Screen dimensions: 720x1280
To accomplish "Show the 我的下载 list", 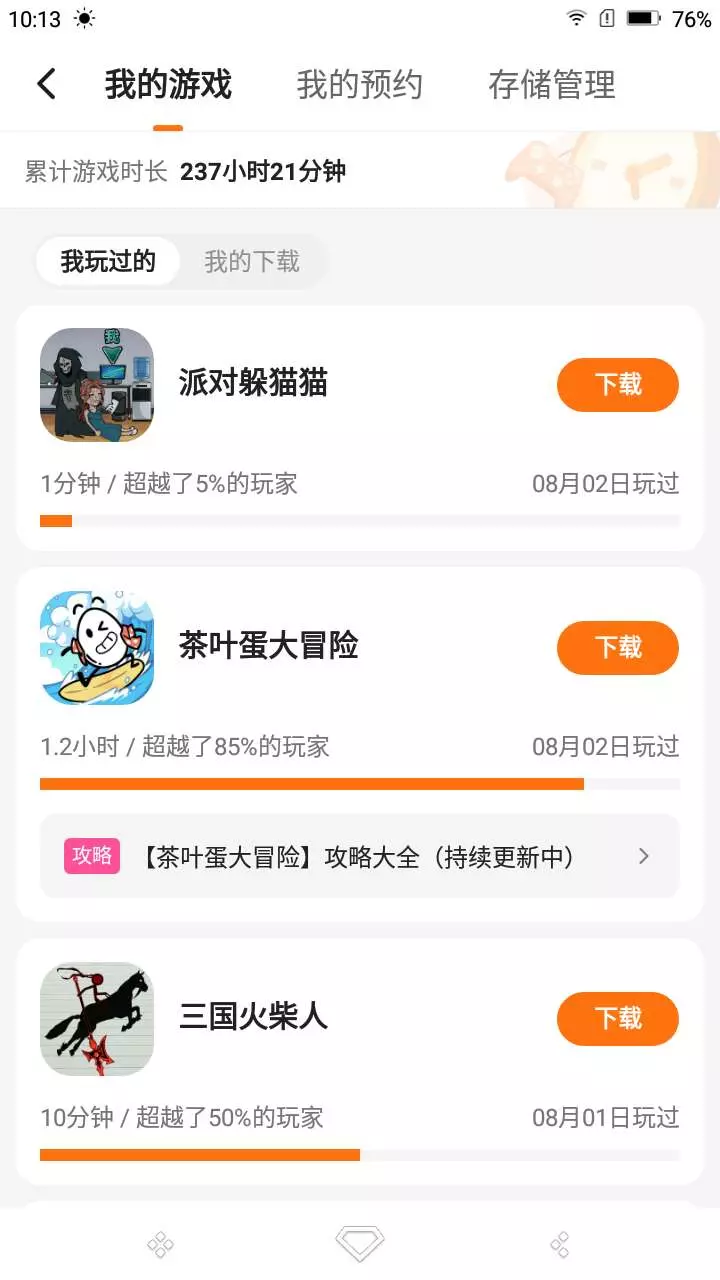I will 252,262.
